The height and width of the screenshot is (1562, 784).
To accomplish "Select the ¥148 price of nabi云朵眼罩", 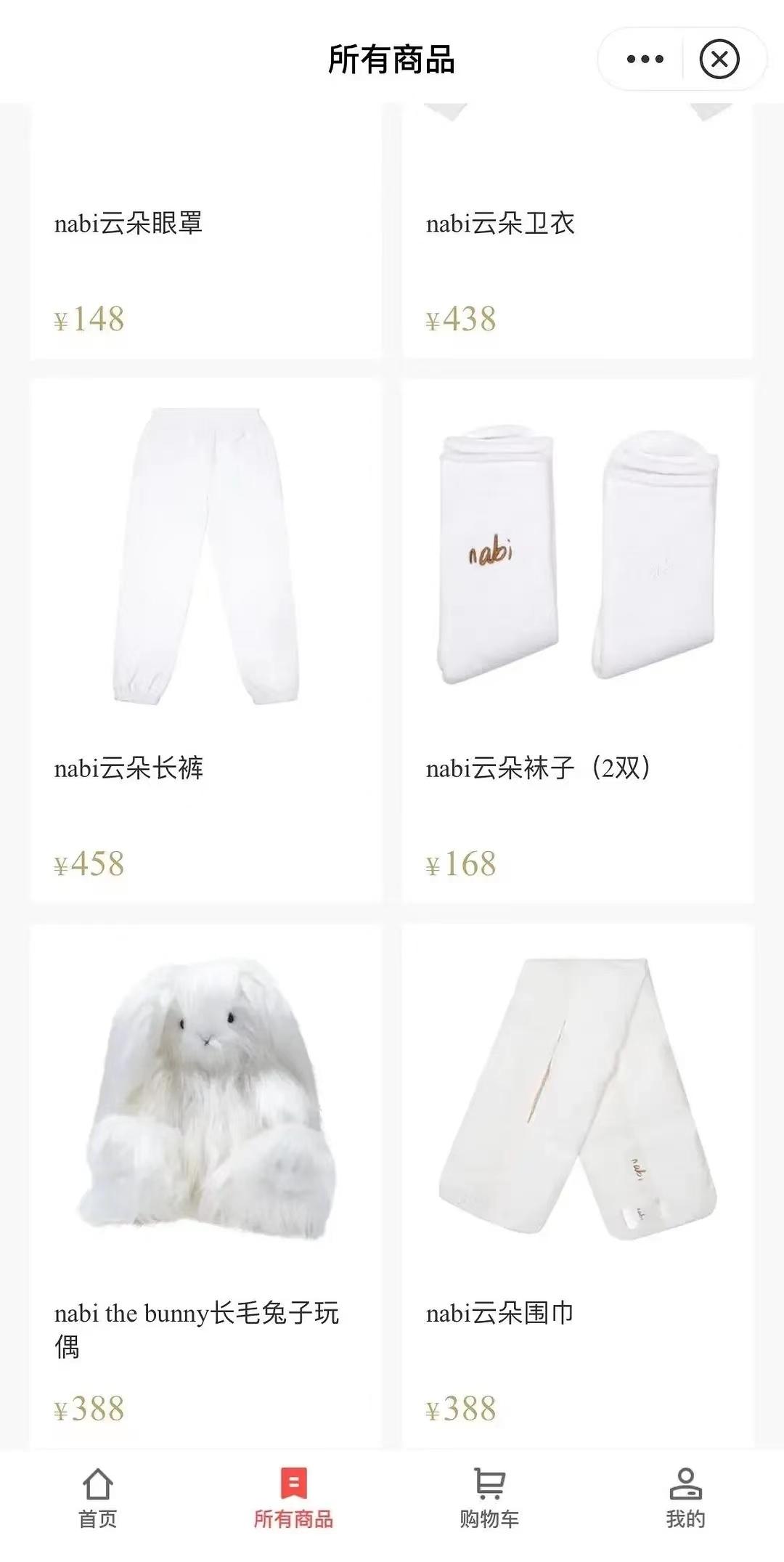I will (87, 317).
